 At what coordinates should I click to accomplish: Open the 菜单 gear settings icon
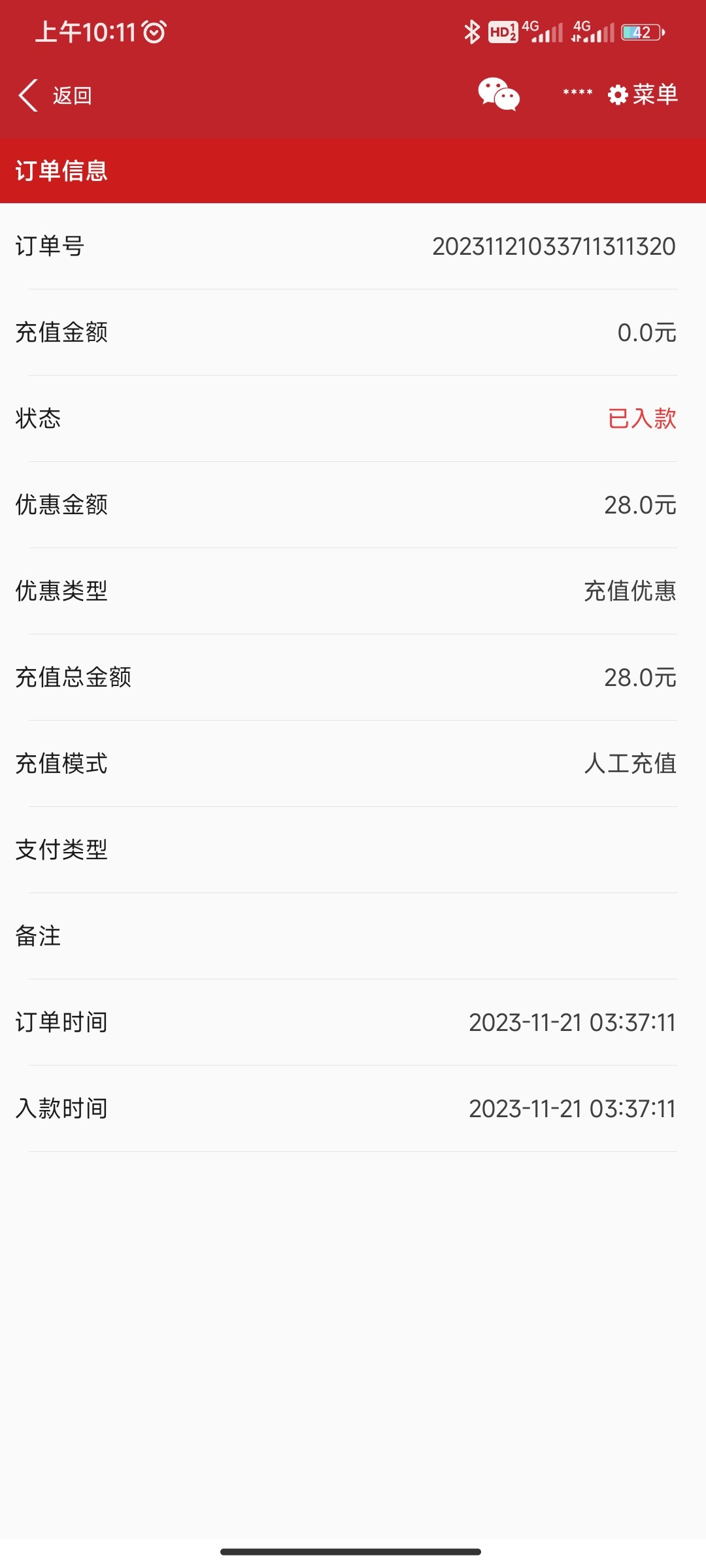click(x=617, y=94)
